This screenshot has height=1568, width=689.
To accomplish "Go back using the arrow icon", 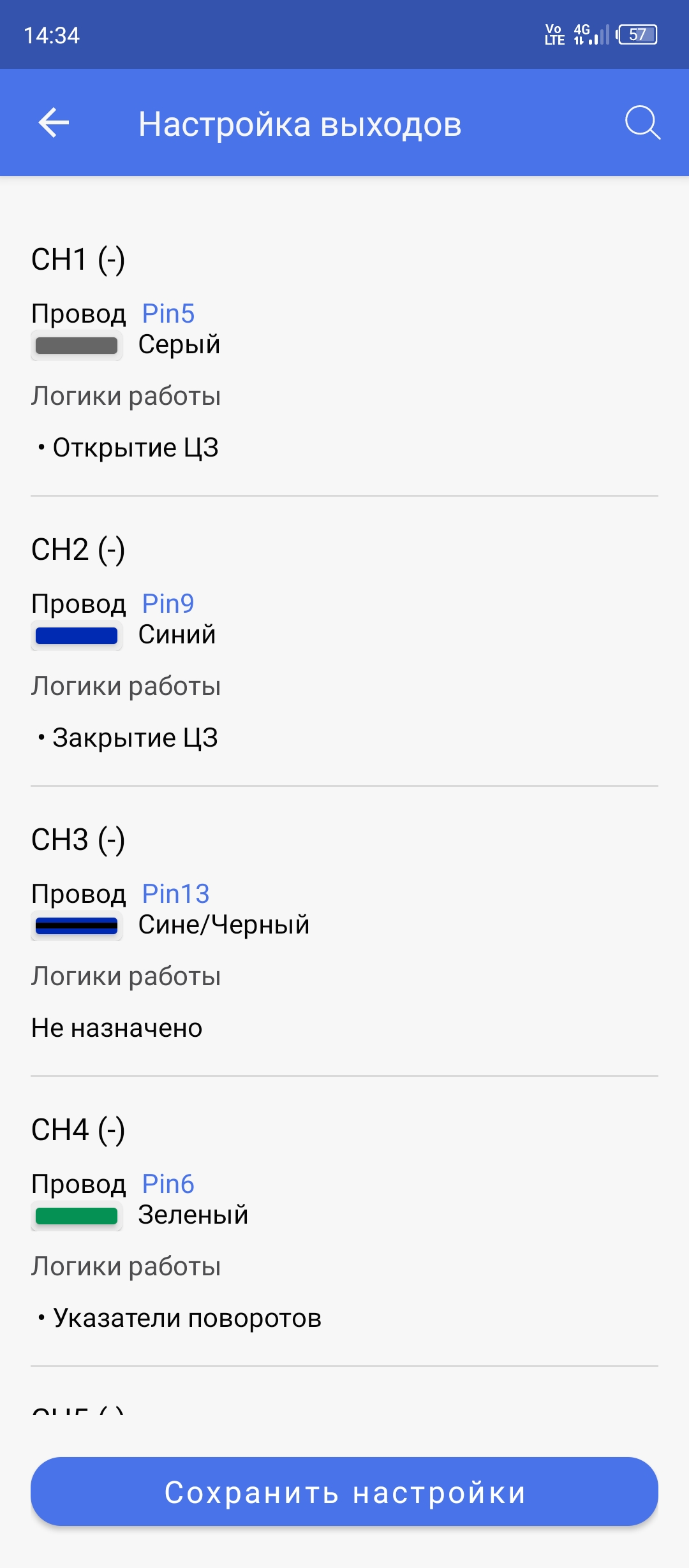I will click(54, 122).
